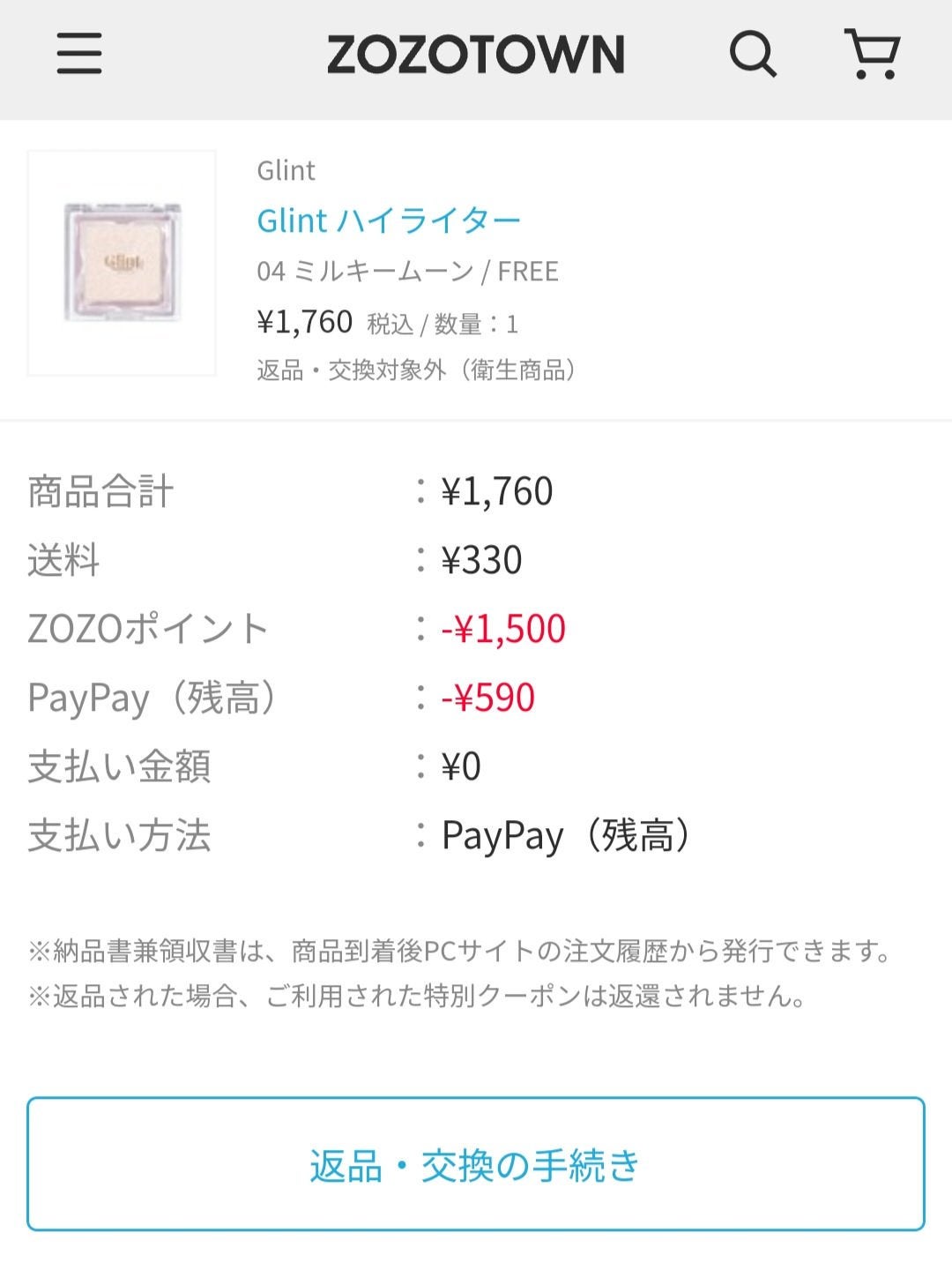The image size is (952, 1270).
Task: Open the hamburger menu
Action: pos(79,54)
